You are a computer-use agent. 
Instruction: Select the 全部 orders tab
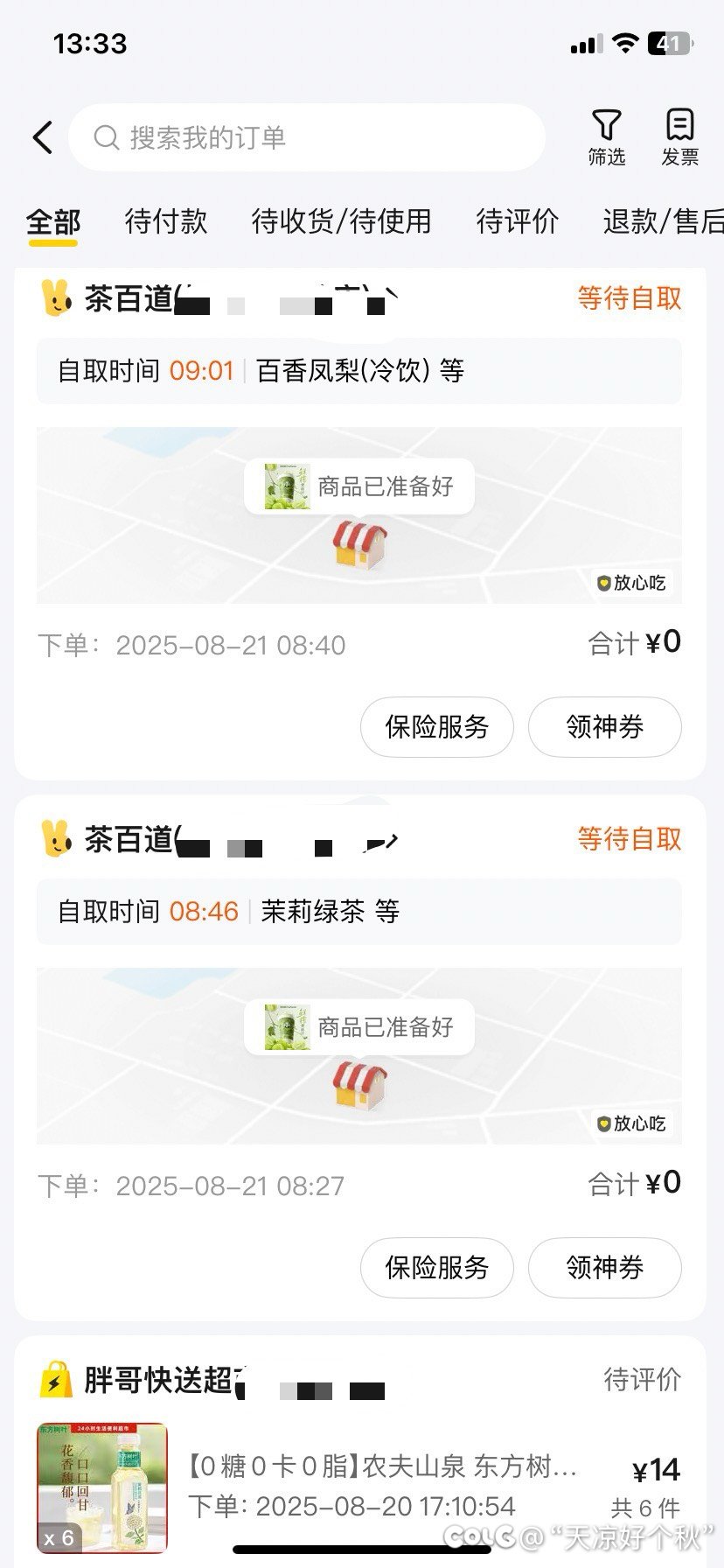click(53, 221)
